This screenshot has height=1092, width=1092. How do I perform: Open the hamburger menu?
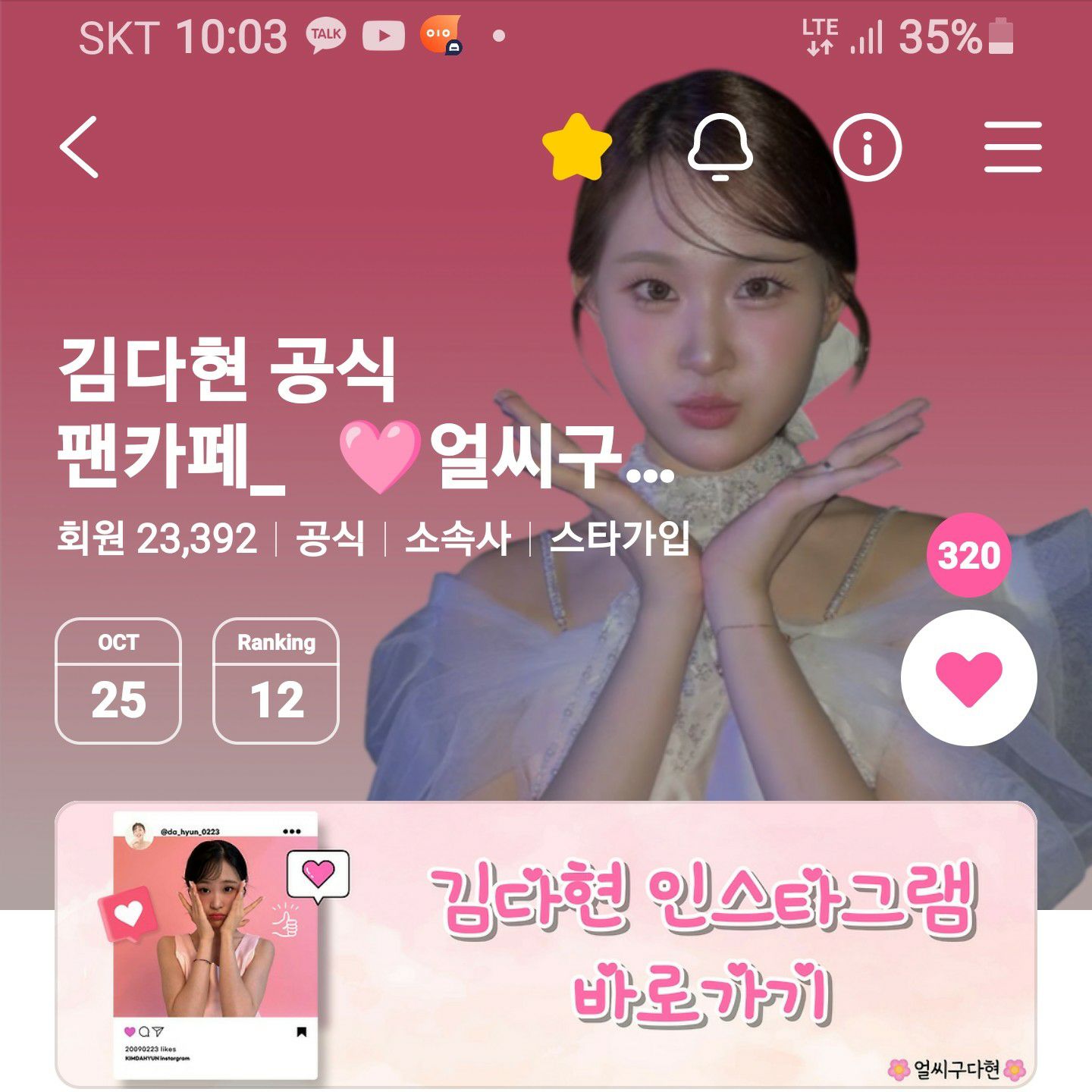click(x=1012, y=147)
